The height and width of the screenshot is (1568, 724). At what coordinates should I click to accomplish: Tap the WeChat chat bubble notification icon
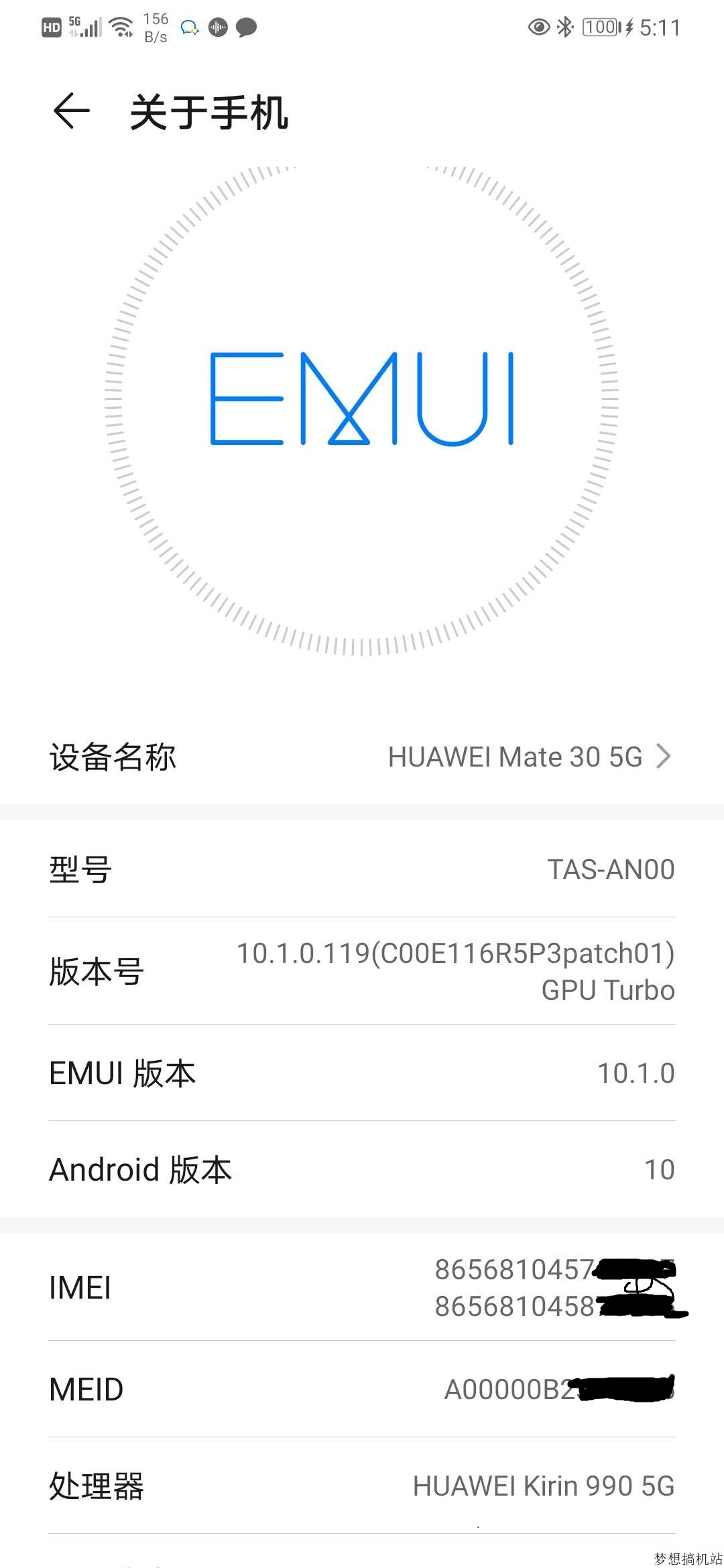coord(190,27)
